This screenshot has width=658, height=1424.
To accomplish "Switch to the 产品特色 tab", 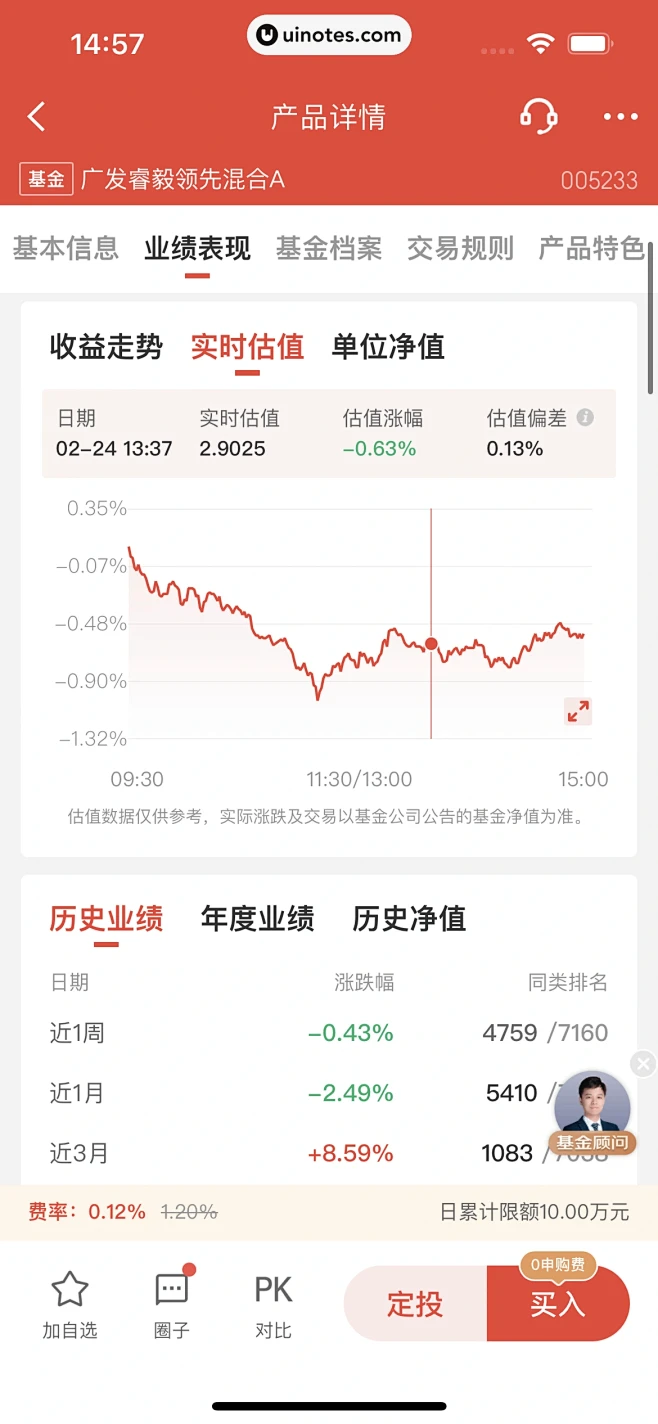I will (590, 248).
